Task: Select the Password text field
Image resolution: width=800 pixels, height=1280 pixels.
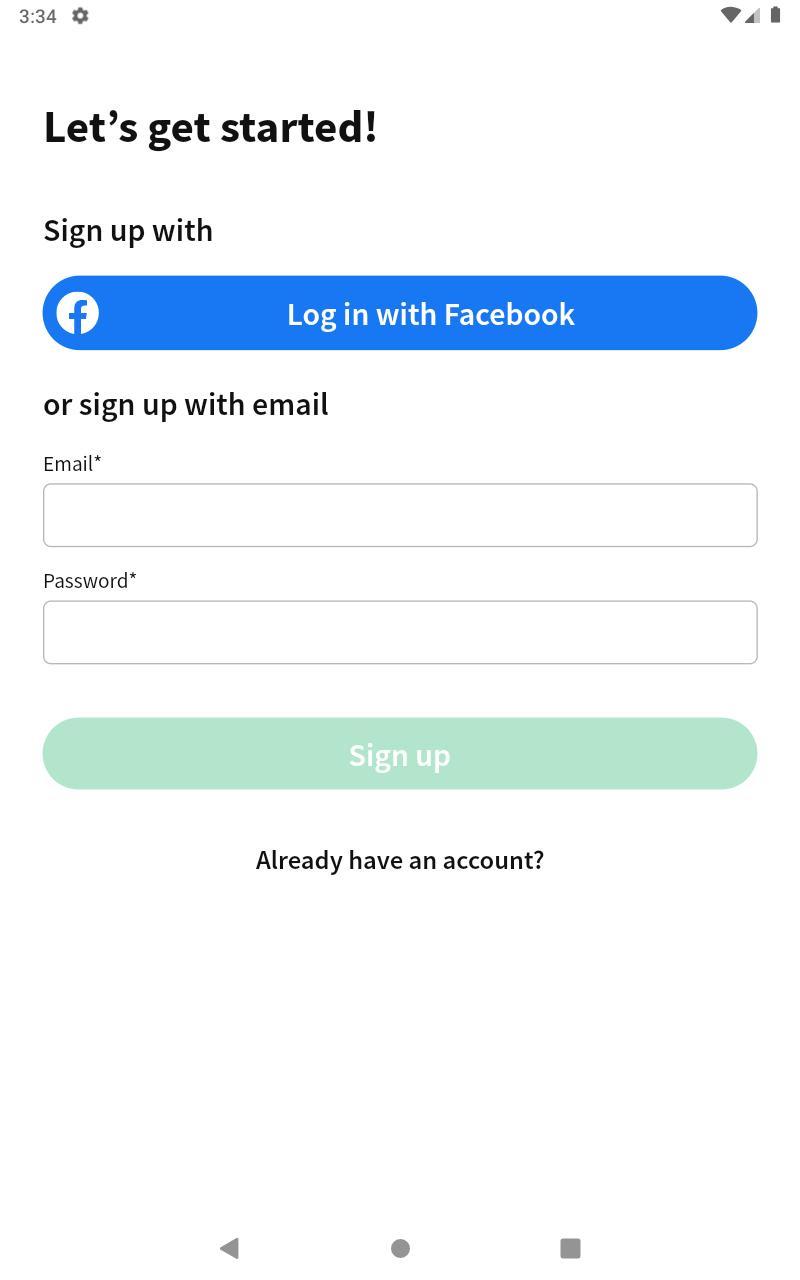Action: pyautogui.click(x=400, y=632)
